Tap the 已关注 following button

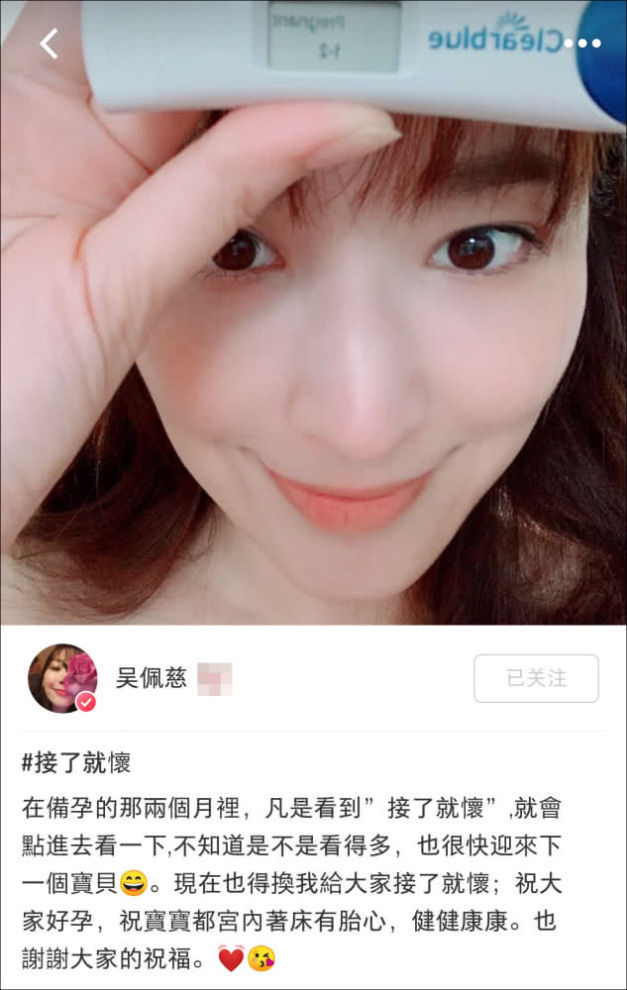(536, 678)
